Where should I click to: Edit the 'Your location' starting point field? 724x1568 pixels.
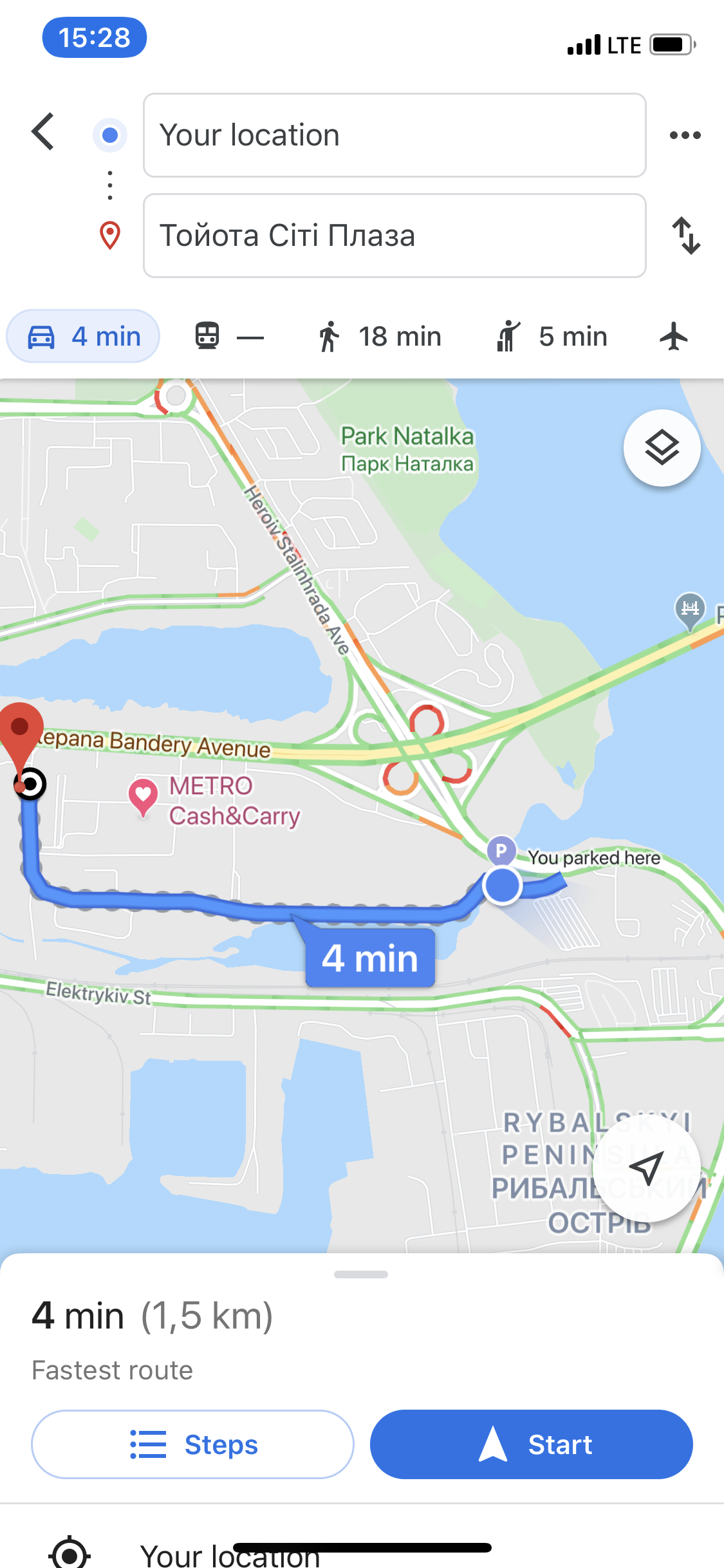coord(394,135)
